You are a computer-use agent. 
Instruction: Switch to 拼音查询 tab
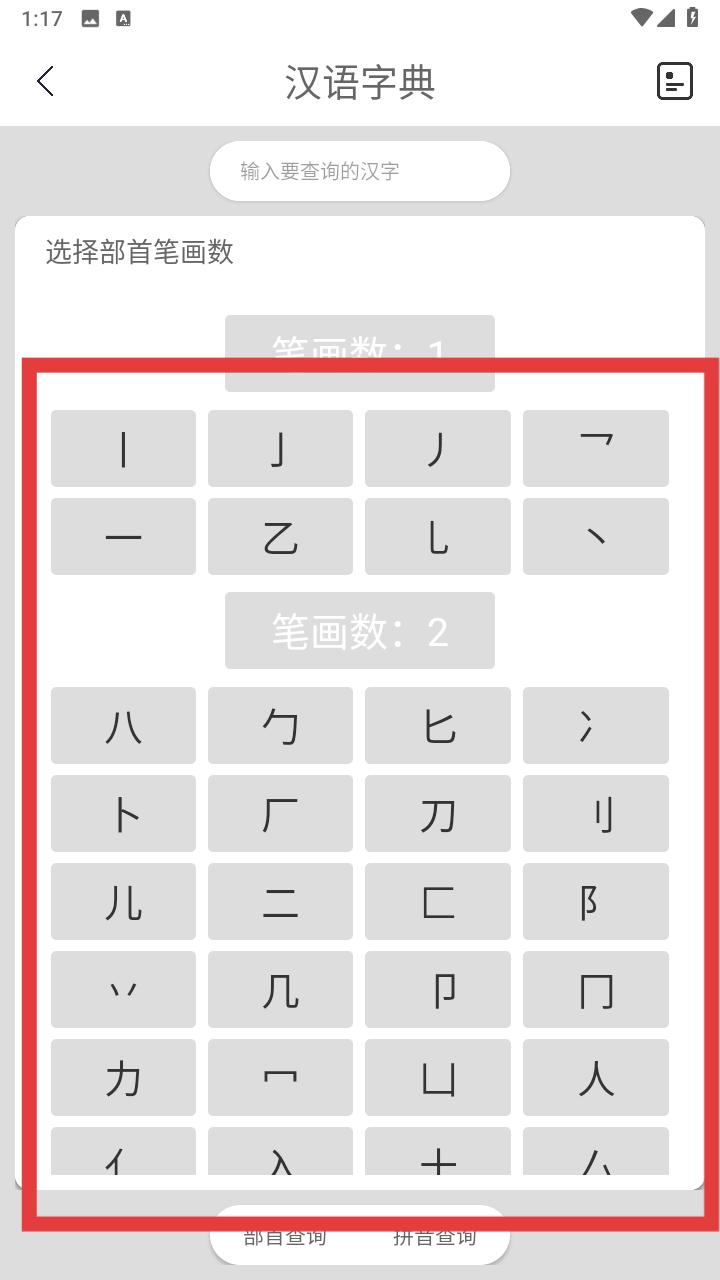coord(434,1237)
